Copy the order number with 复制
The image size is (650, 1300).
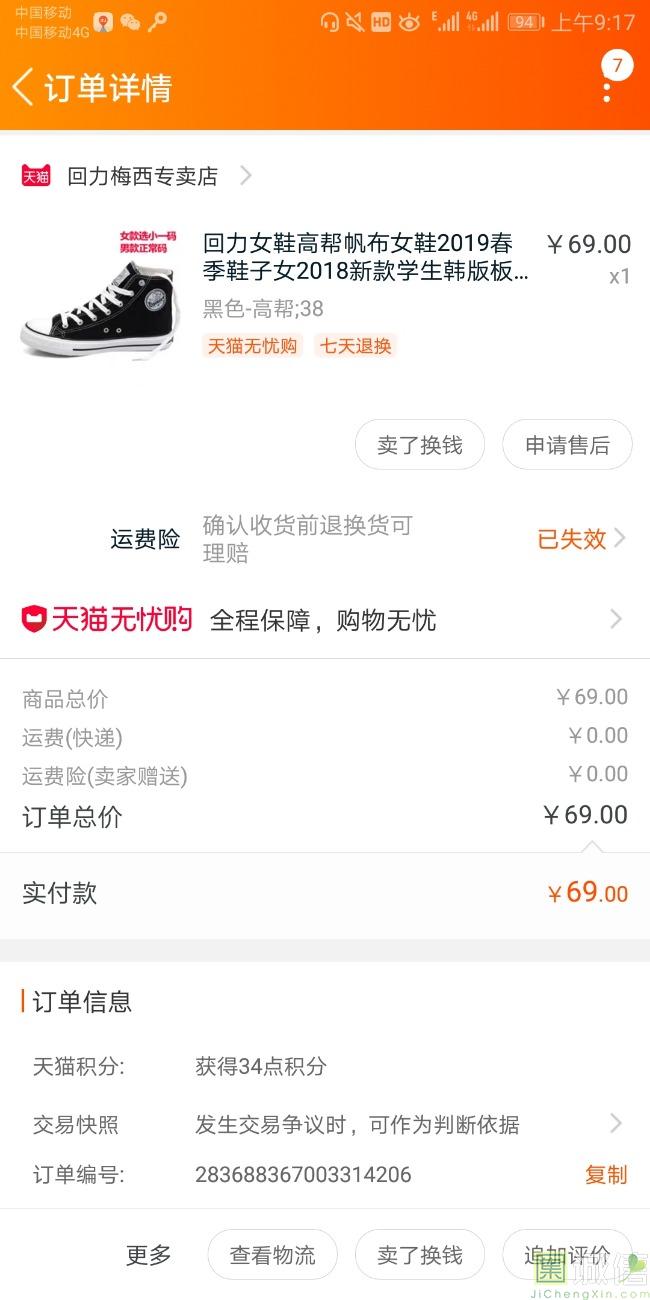[x=606, y=1174]
